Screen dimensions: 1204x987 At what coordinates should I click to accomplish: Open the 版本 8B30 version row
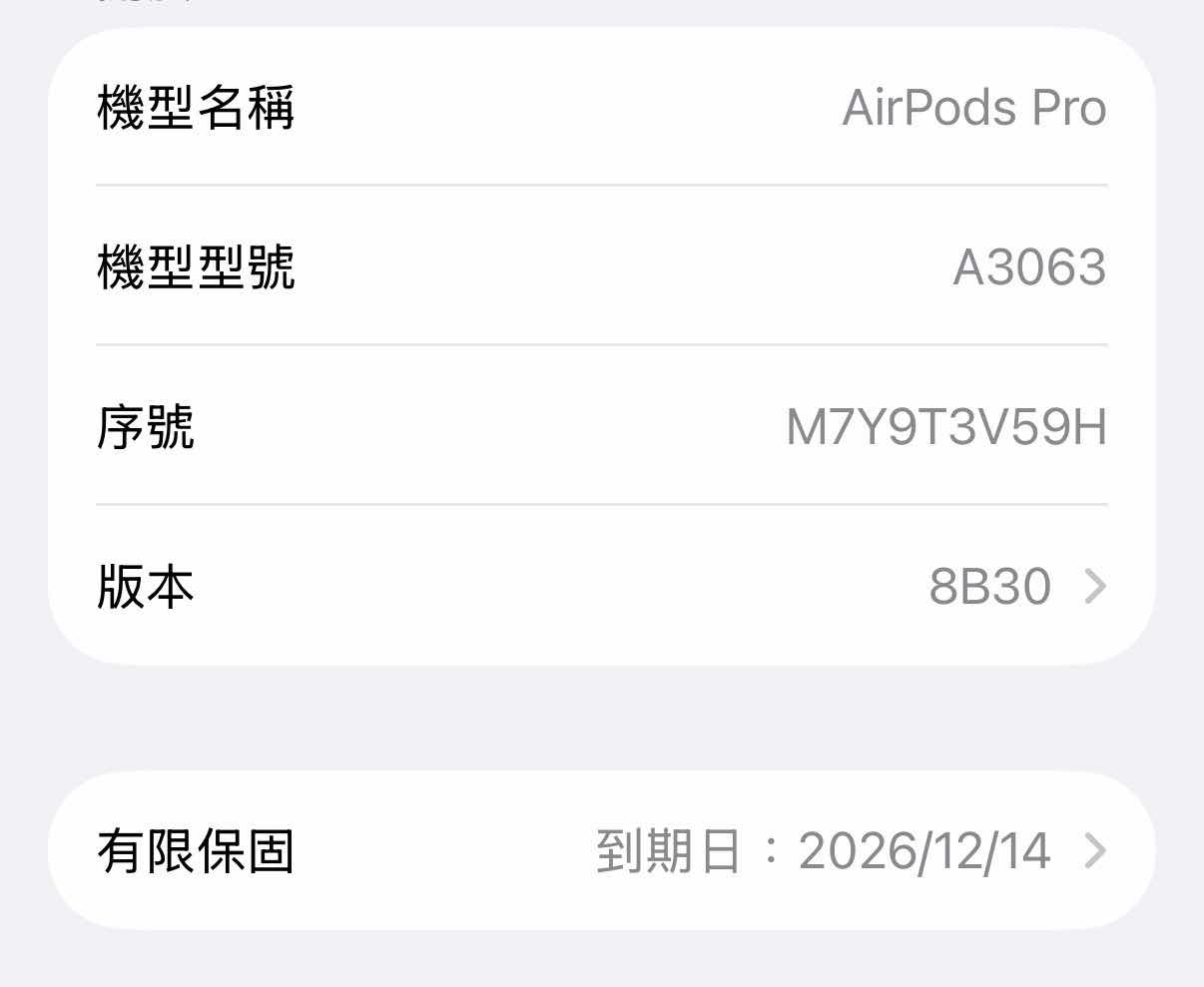click(601, 586)
